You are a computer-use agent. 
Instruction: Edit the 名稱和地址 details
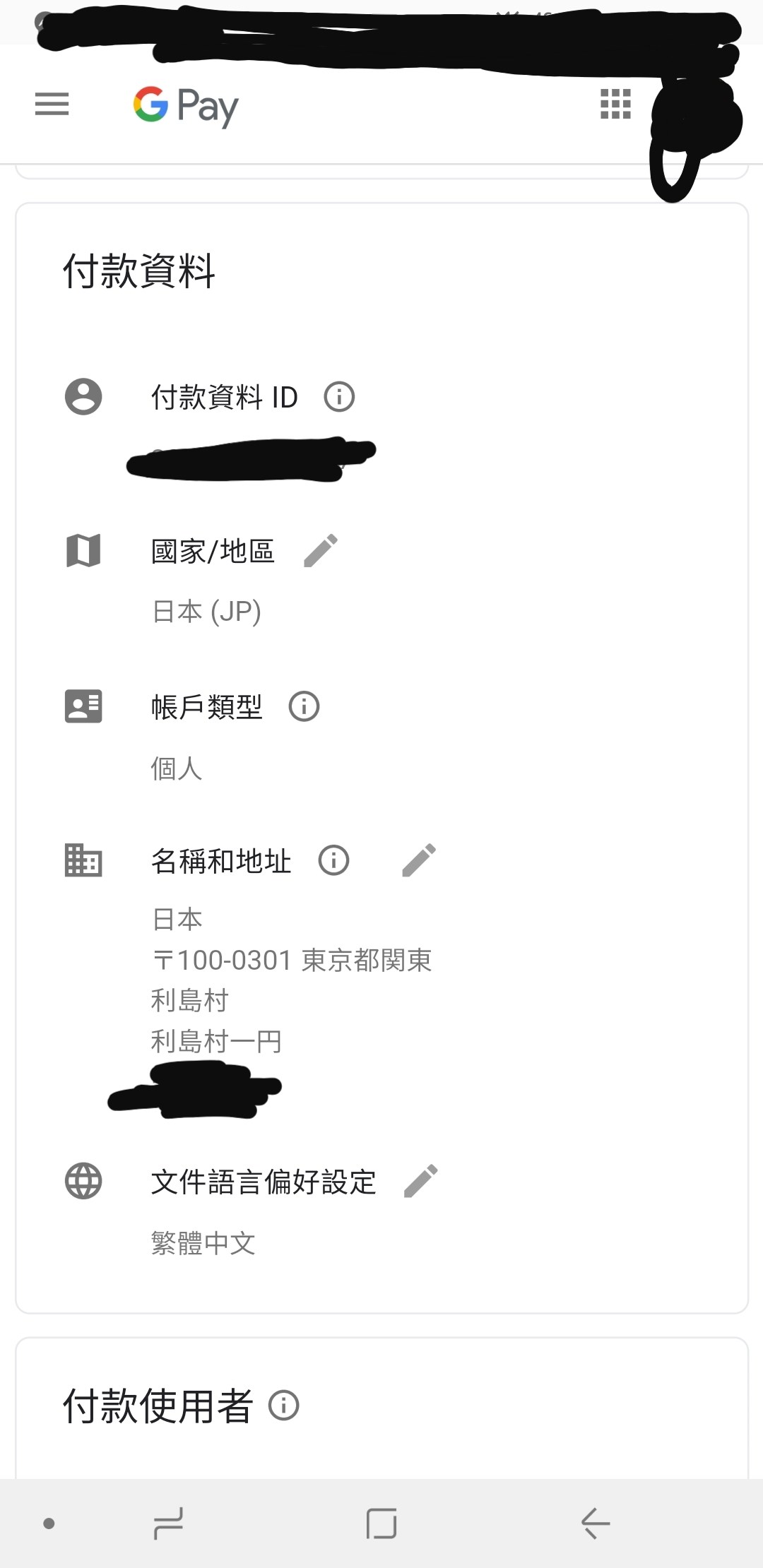(419, 860)
